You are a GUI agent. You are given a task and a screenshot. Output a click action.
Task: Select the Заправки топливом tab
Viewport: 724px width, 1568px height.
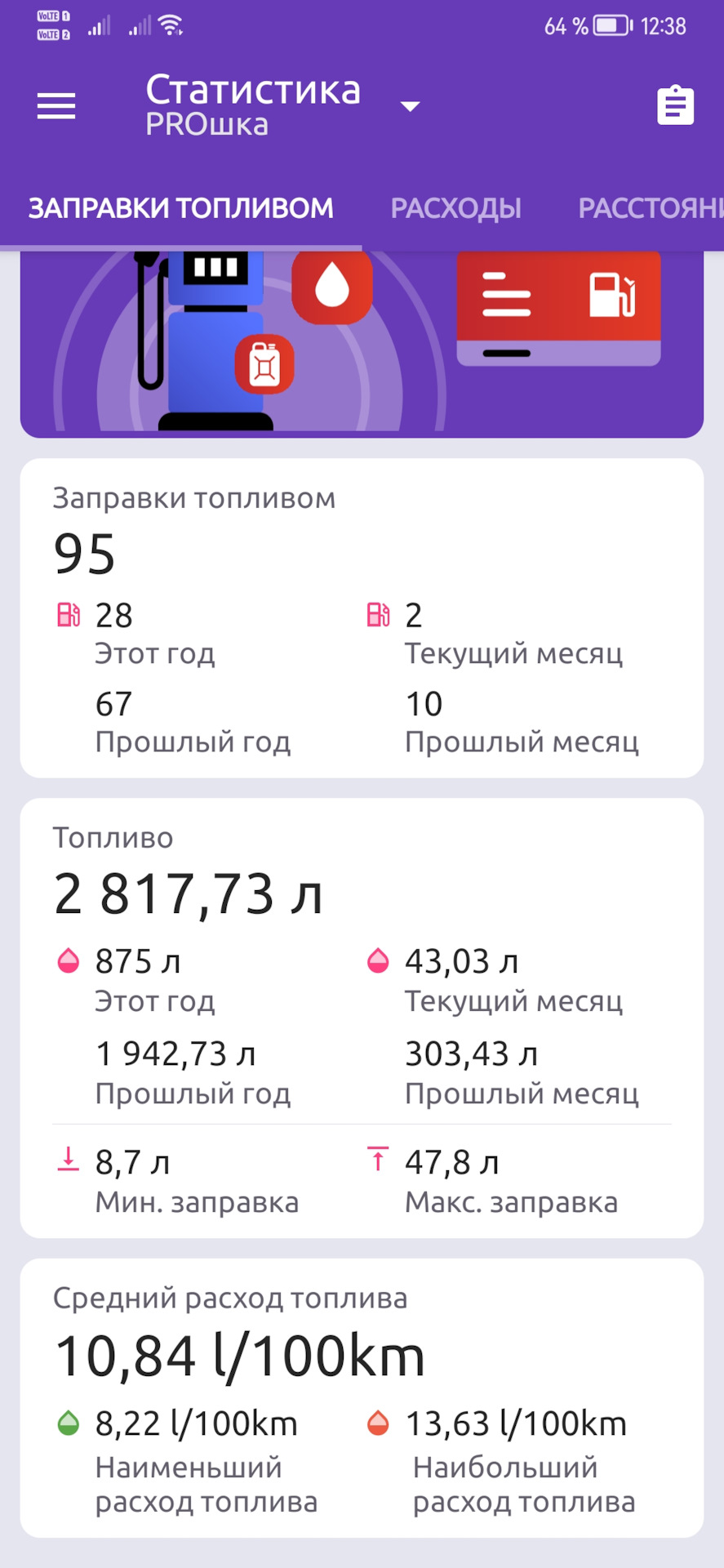tap(180, 209)
